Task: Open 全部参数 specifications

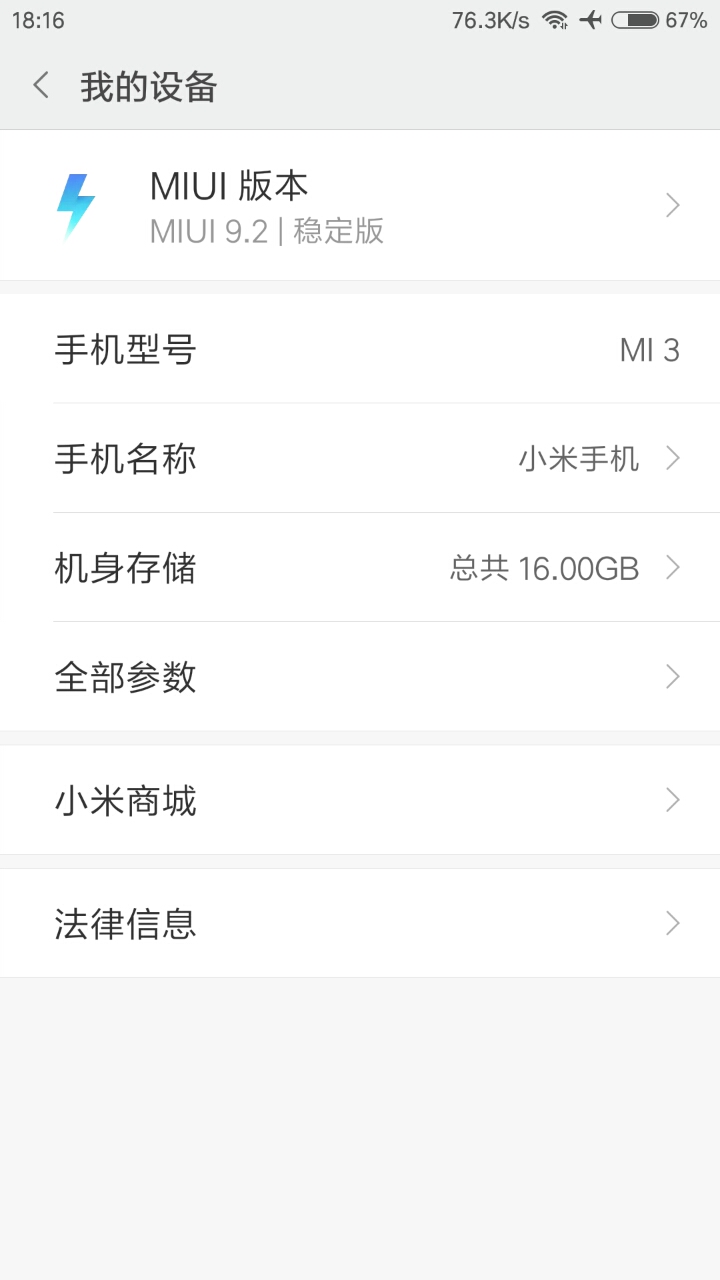Action: coord(360,677)
